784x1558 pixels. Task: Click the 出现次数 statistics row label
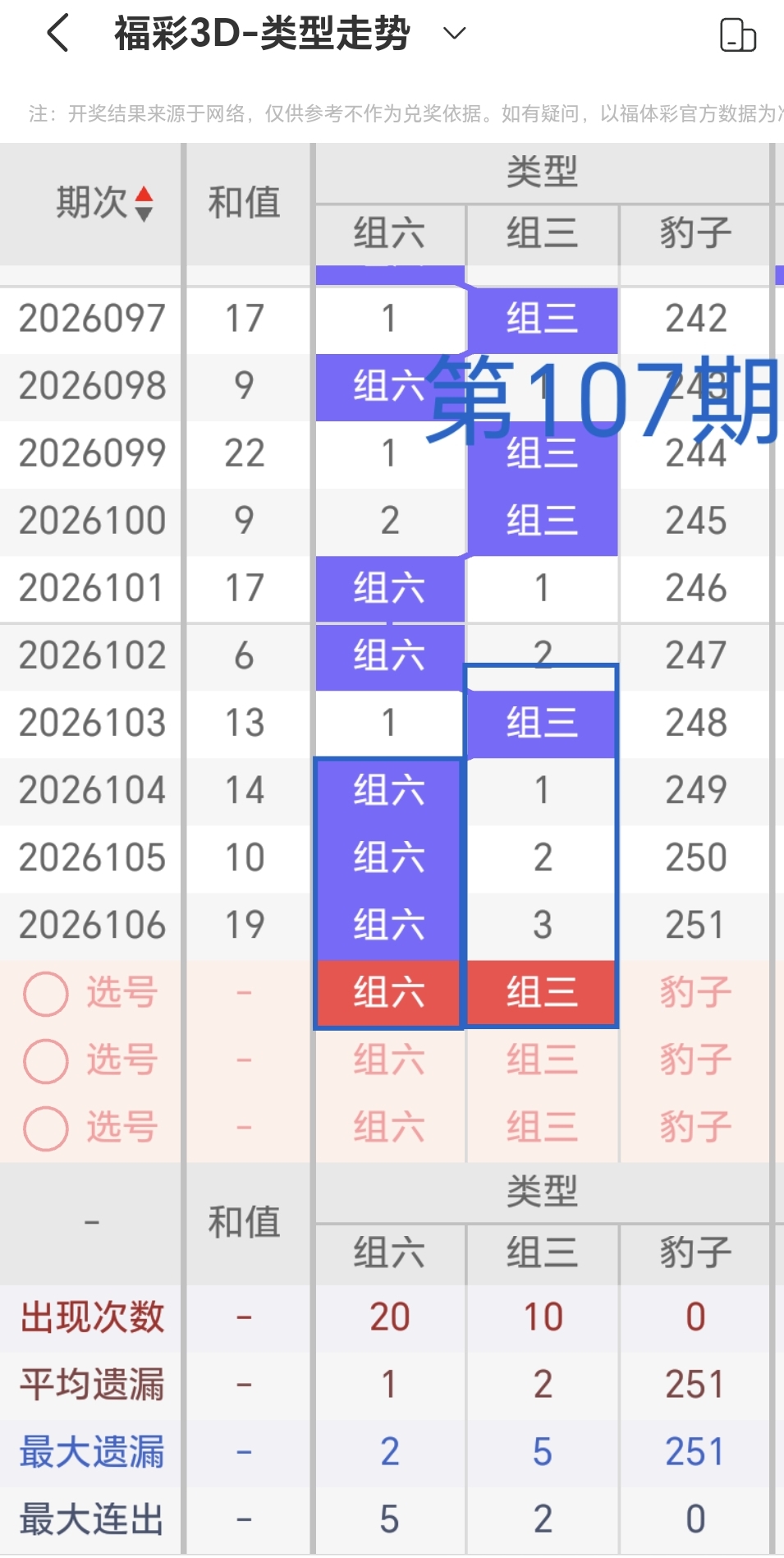pos(90,1317)
